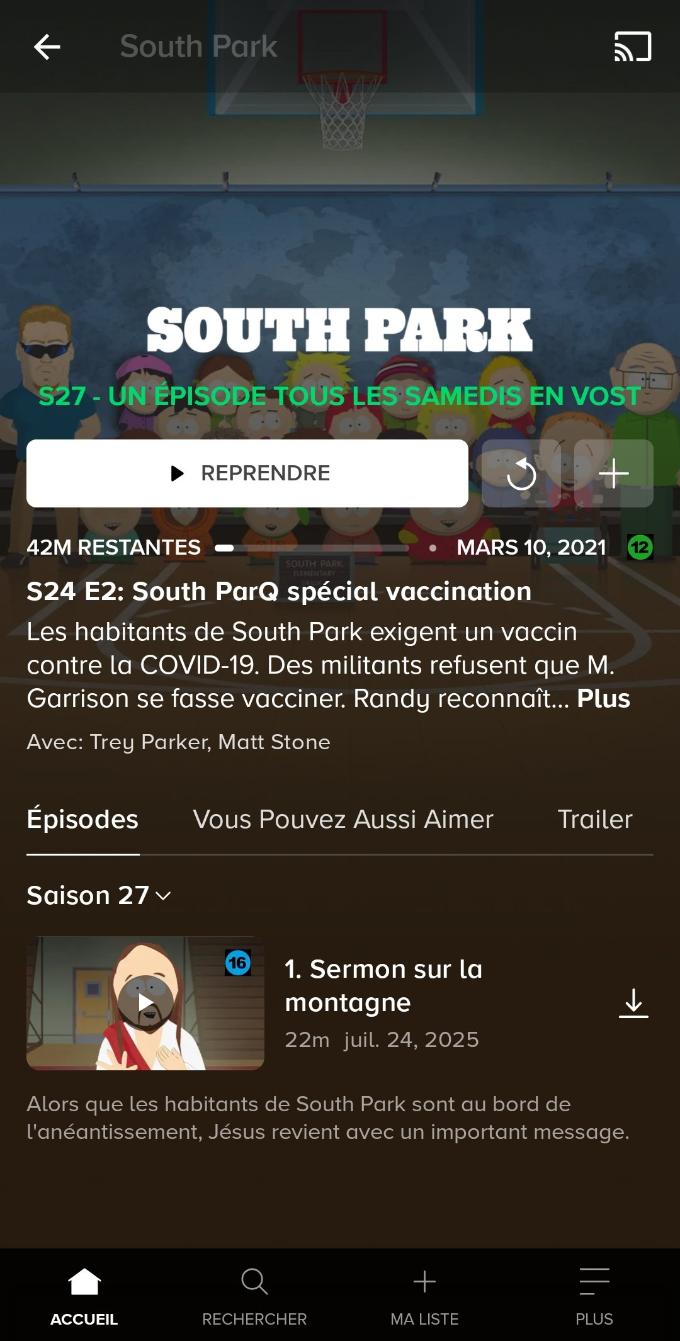Go back using the arrow
This screenshot has width=680, height=1341.
coord(47,47)
